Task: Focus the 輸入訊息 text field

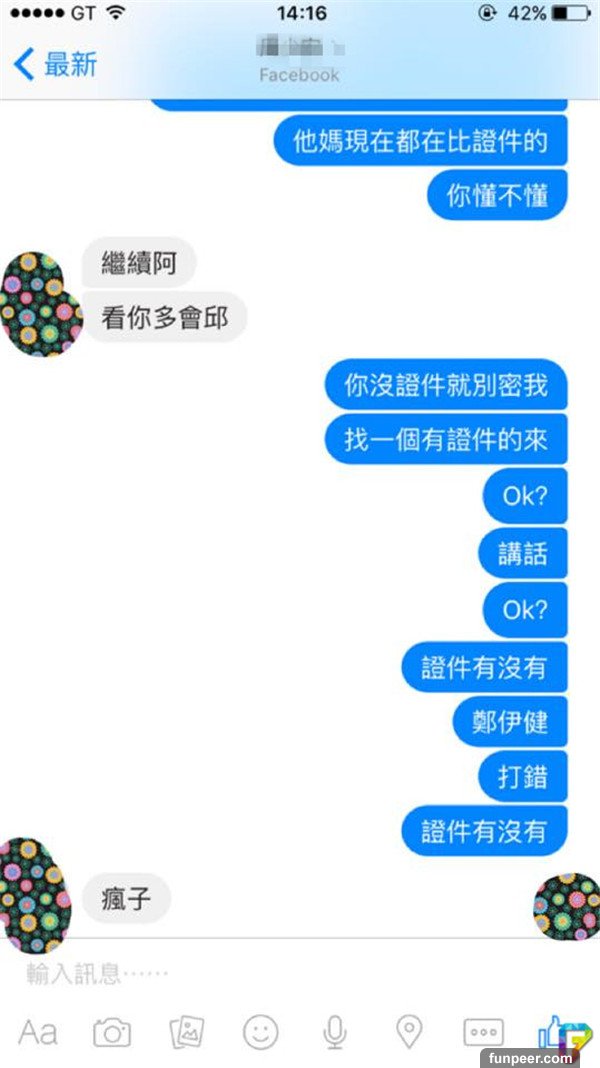Action: click(250, 973)
